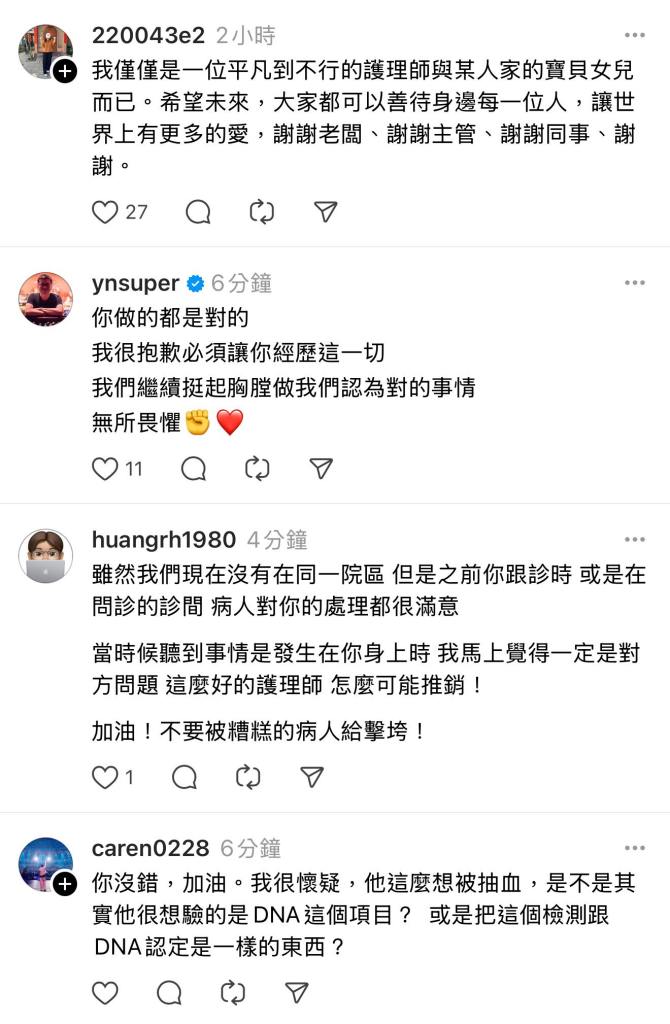The width and height of the screenshot is (670, 1024).
Task: Reply to ynsuper's comment
Action: pyautogui.click(x=194, y=468)
